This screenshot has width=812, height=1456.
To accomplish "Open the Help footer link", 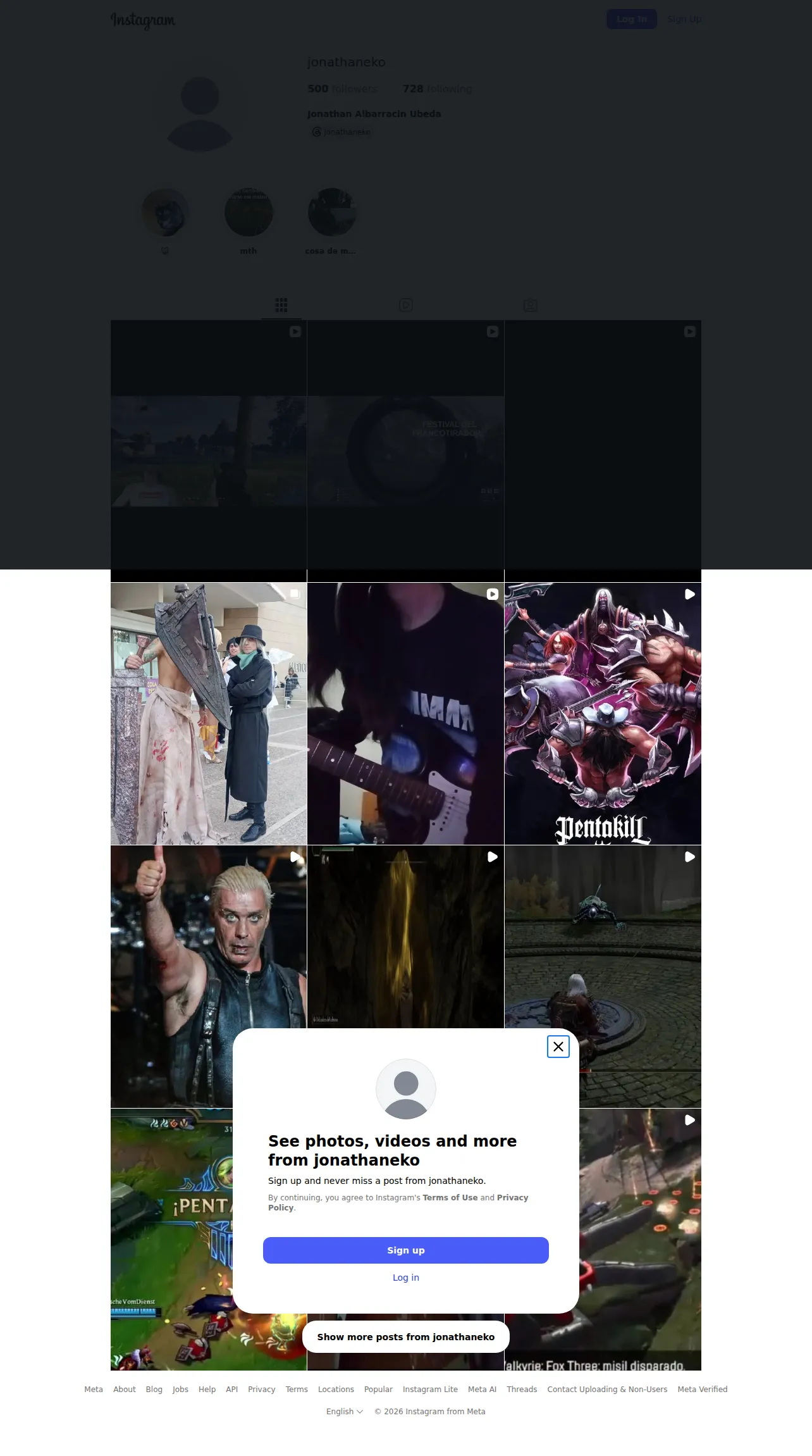I will tap(207, 1390).
